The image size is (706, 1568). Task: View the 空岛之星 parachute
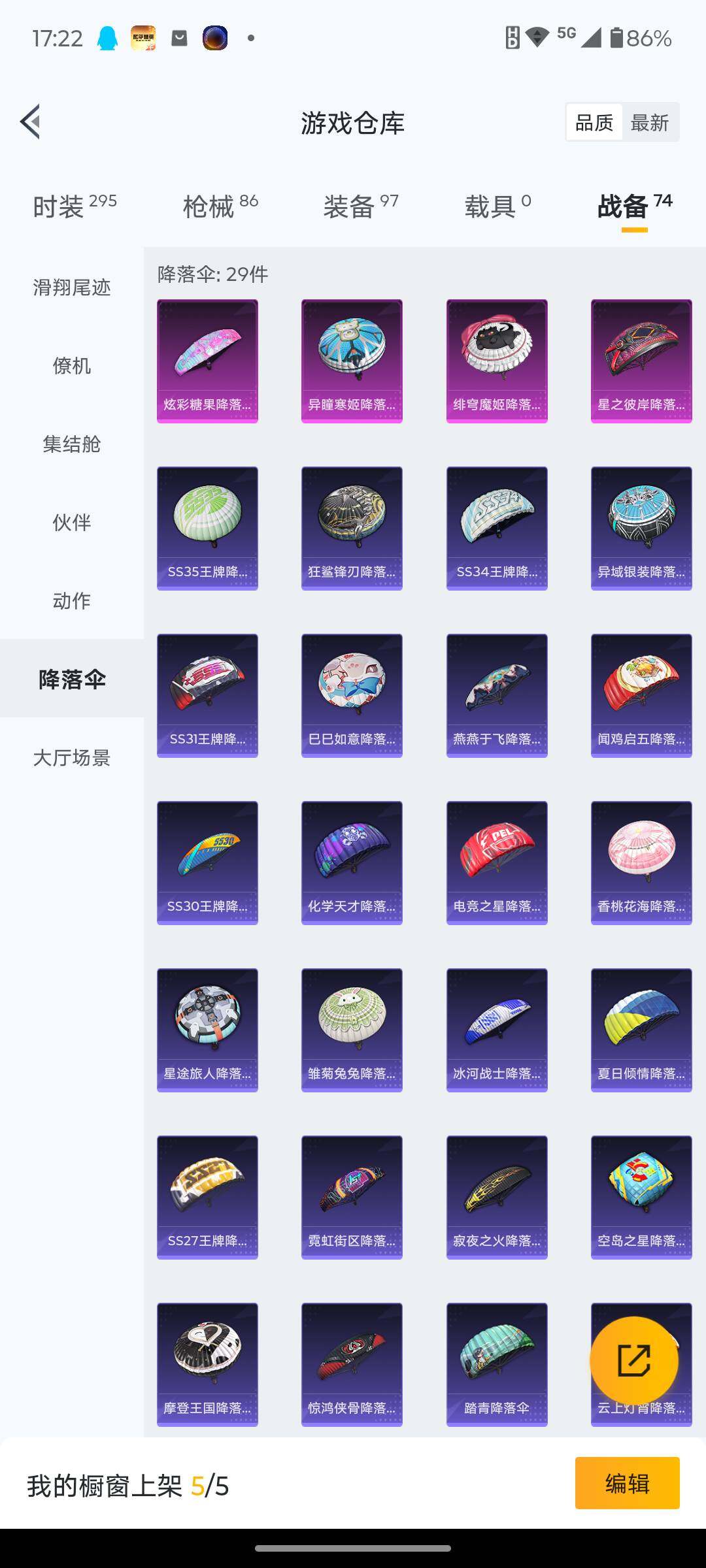point(641,1197)
